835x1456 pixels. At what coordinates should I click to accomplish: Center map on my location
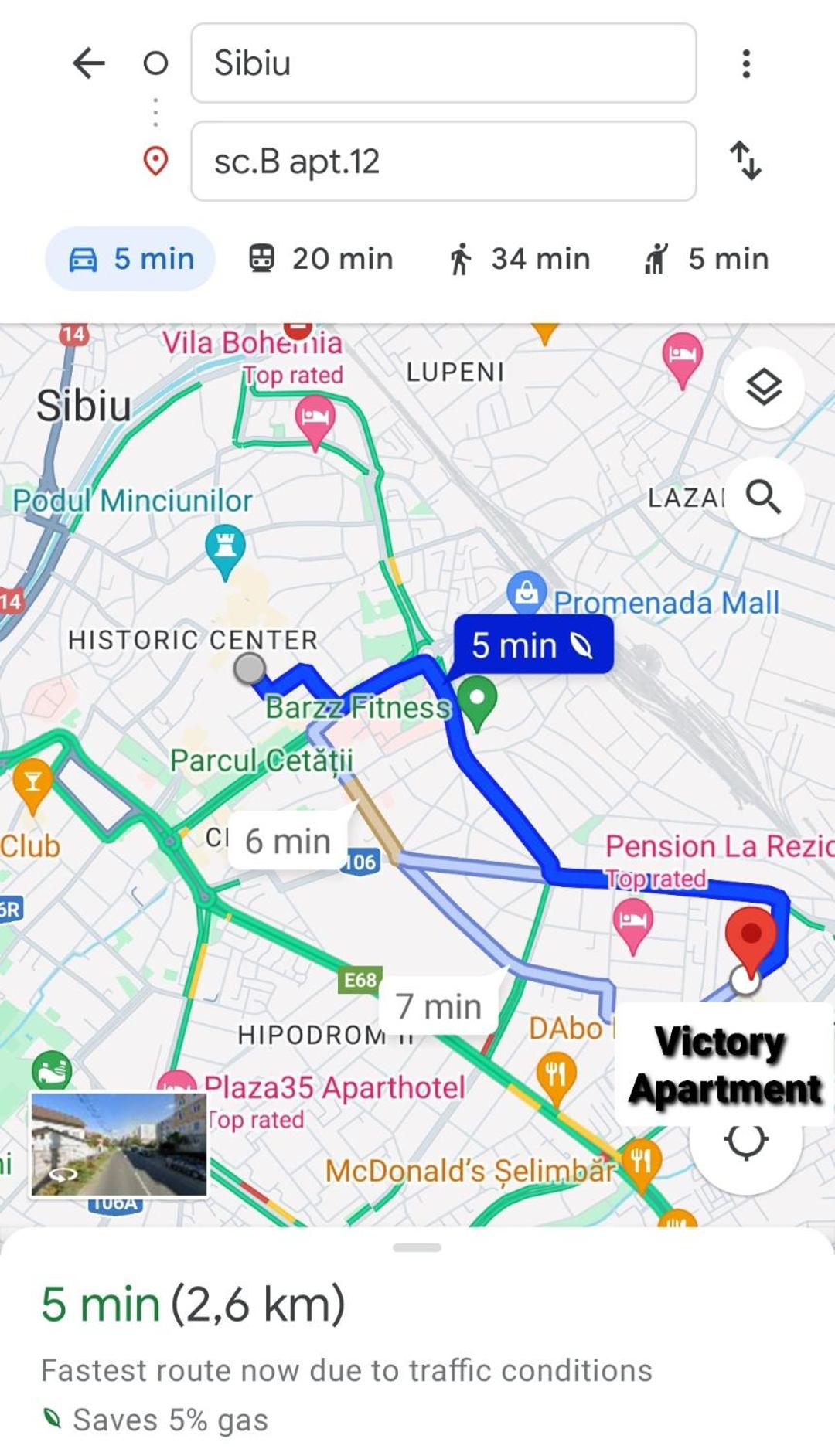[746, 1141]
